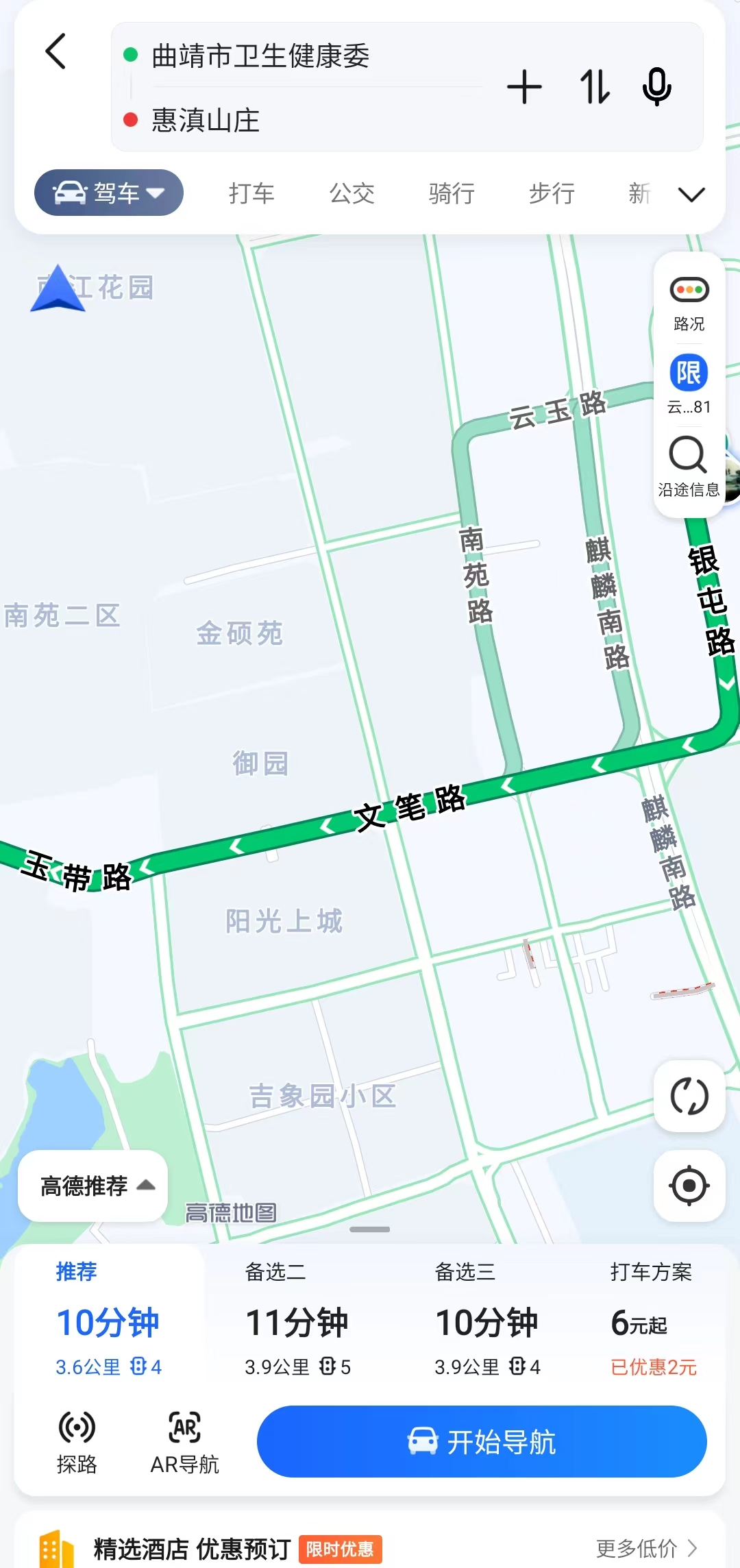Swap start and destination
This screenshot has width=740, height=1568.
tap(594, 87)
